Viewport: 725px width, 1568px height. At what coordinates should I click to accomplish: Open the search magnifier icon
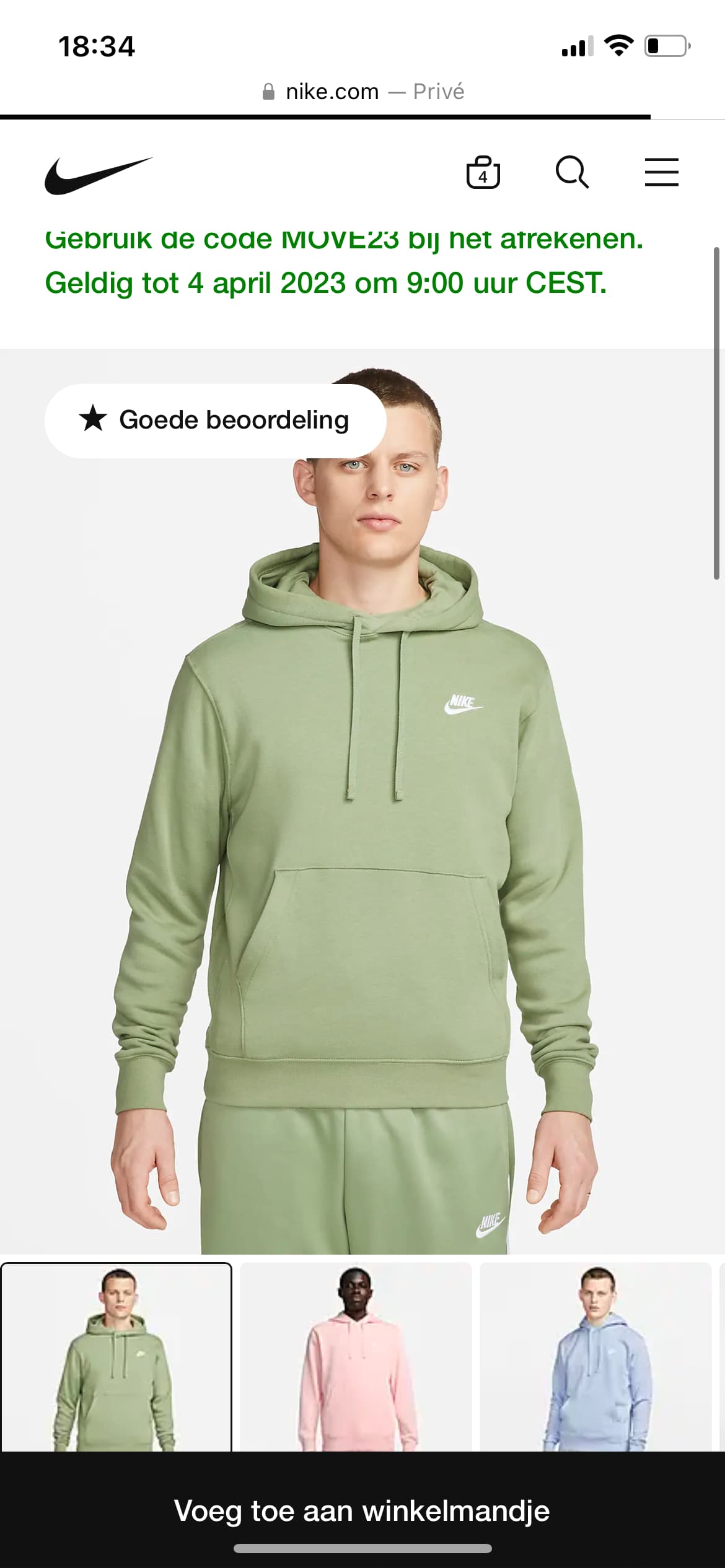(572, 172)
